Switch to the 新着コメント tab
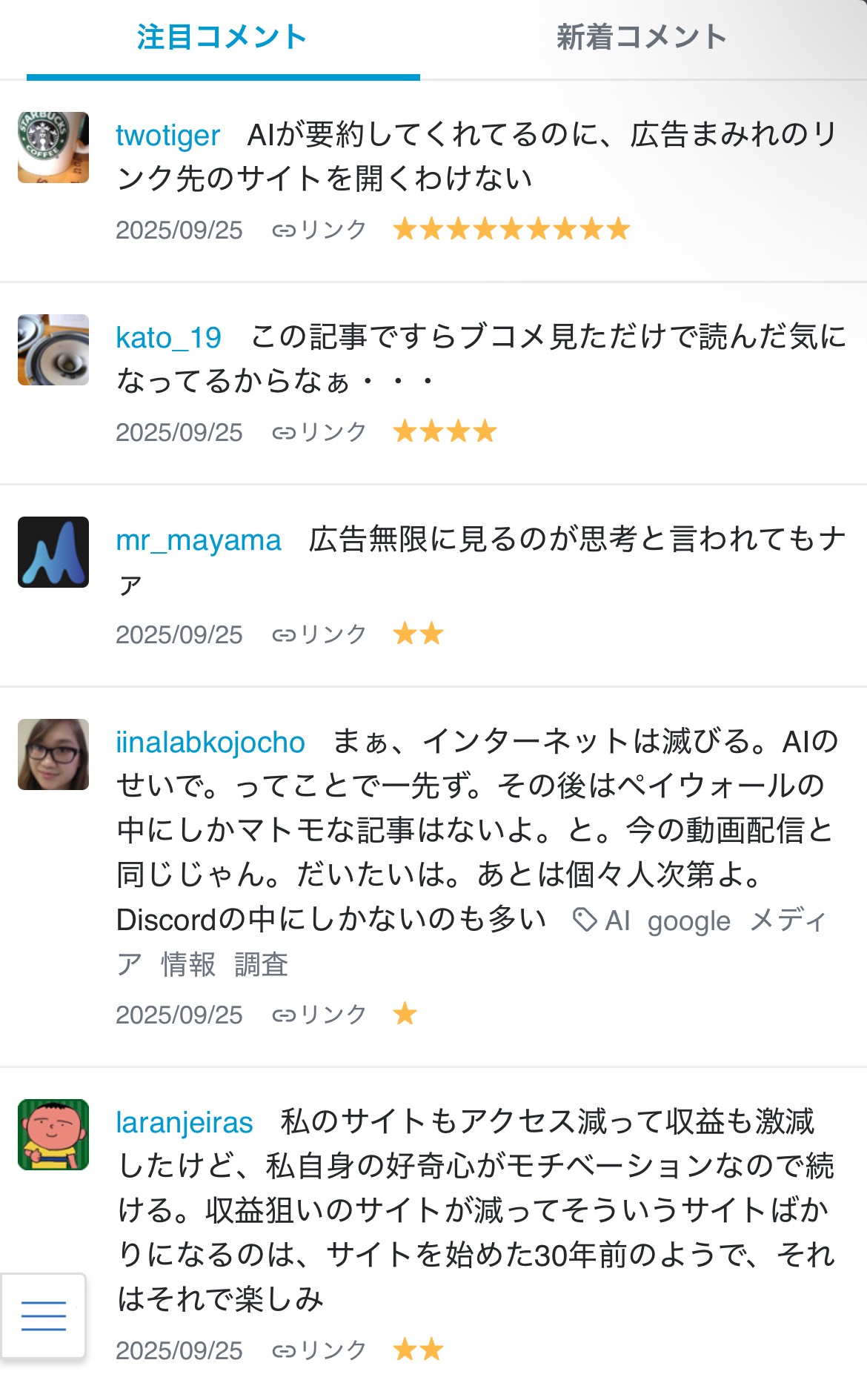 tap(641, 37)
